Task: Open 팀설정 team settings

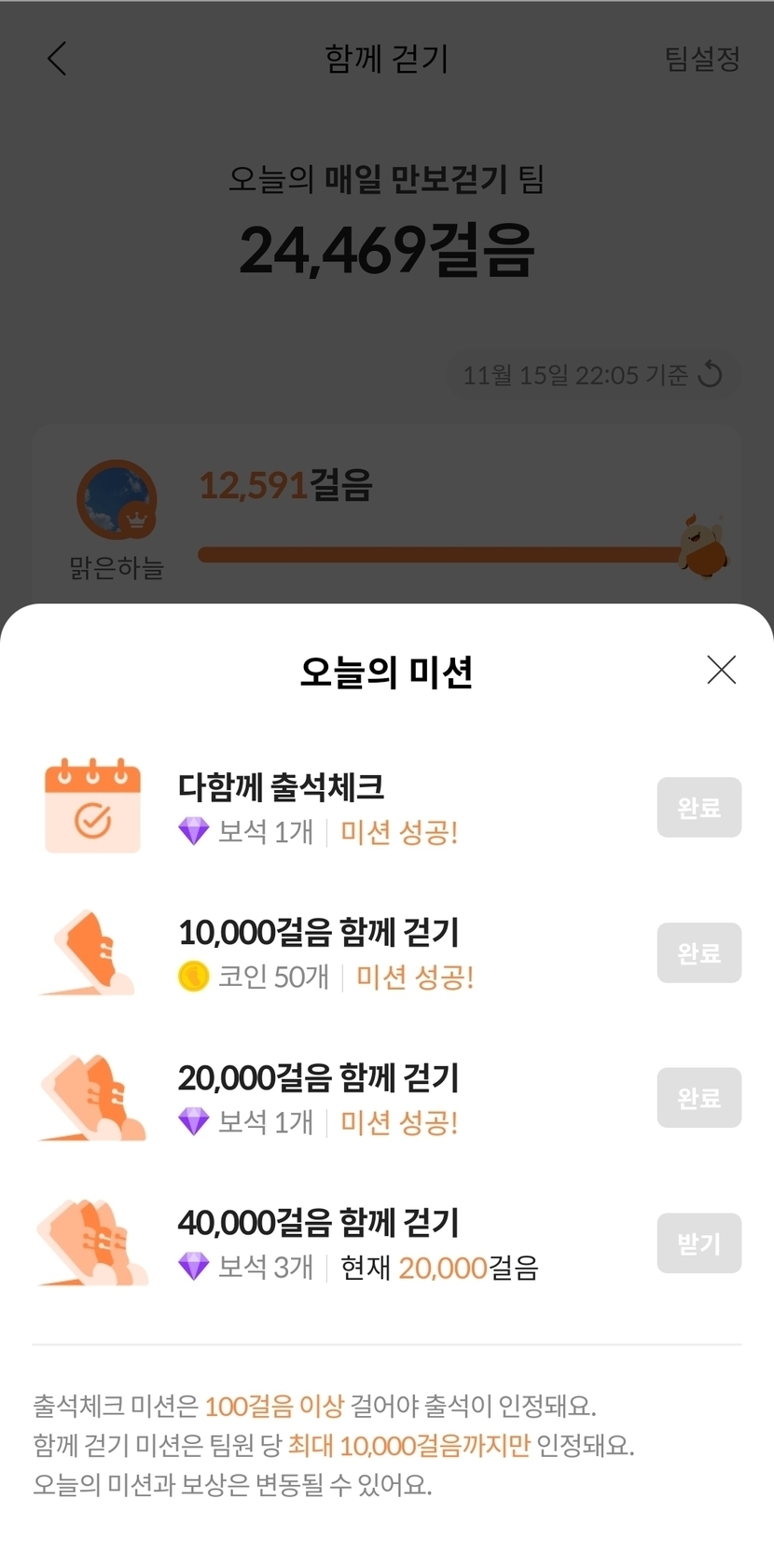Action: (701, 59)
